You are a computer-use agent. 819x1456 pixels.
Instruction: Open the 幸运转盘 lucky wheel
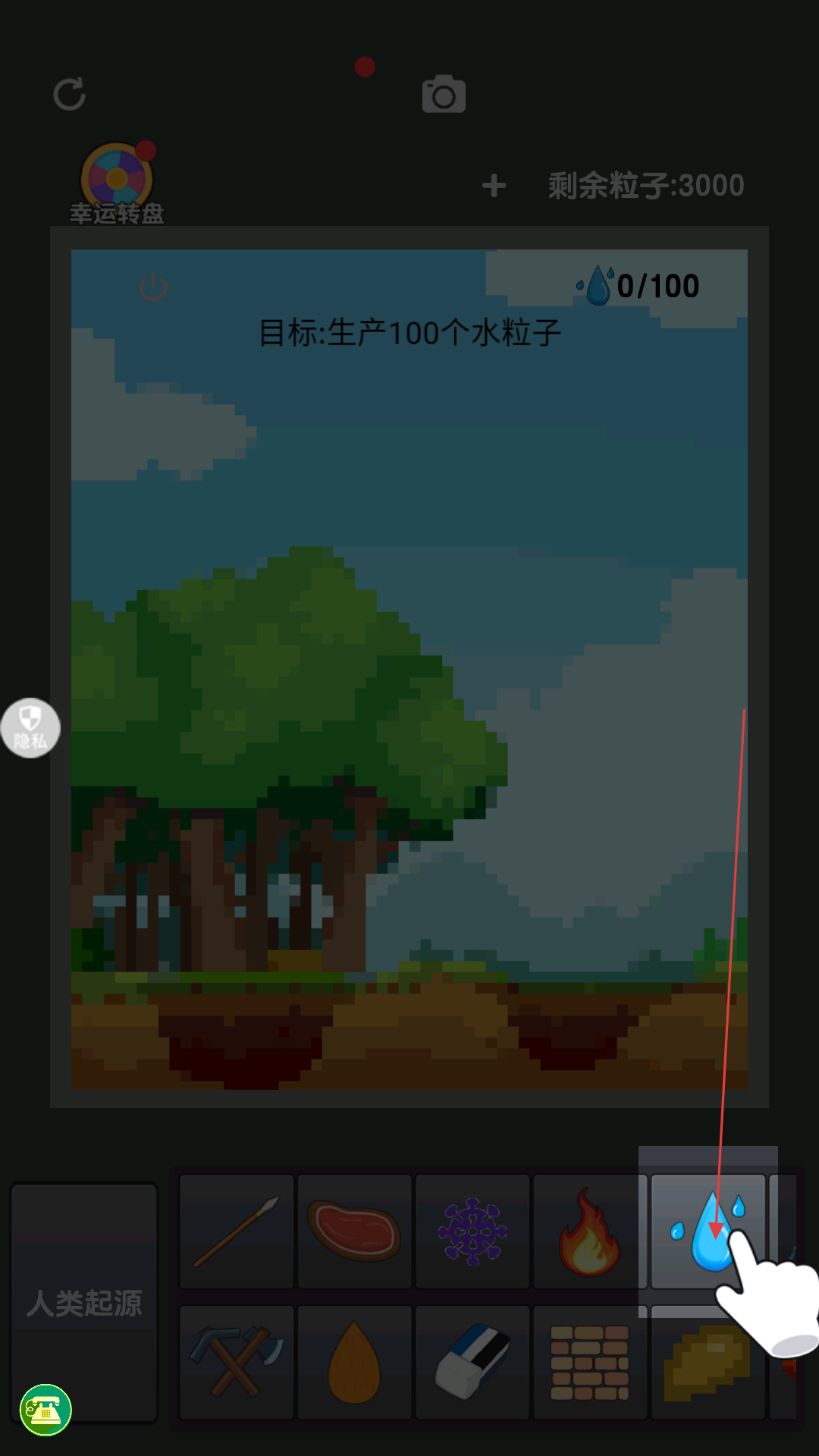[117, 184]
